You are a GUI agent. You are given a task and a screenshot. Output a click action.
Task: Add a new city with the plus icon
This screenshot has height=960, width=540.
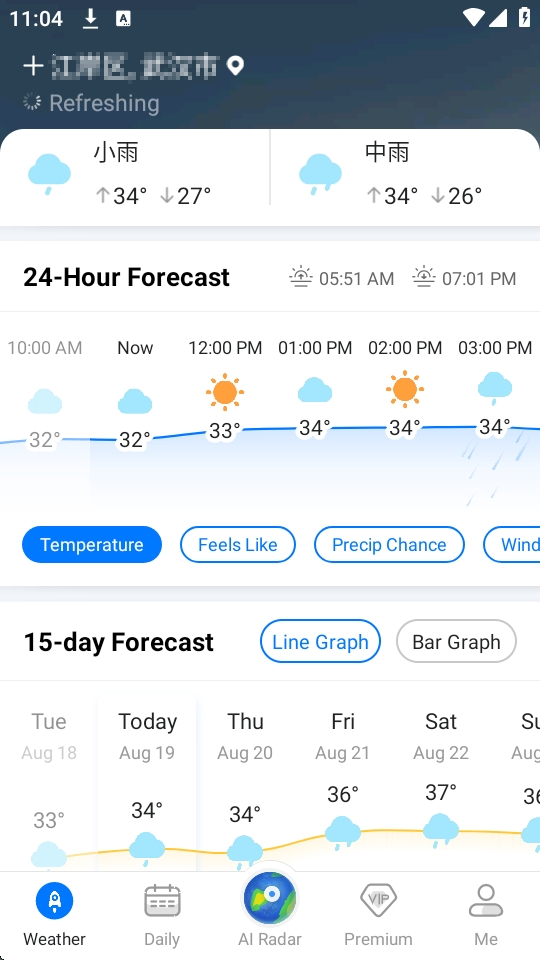pyautogui.click(x=33, y=66)
